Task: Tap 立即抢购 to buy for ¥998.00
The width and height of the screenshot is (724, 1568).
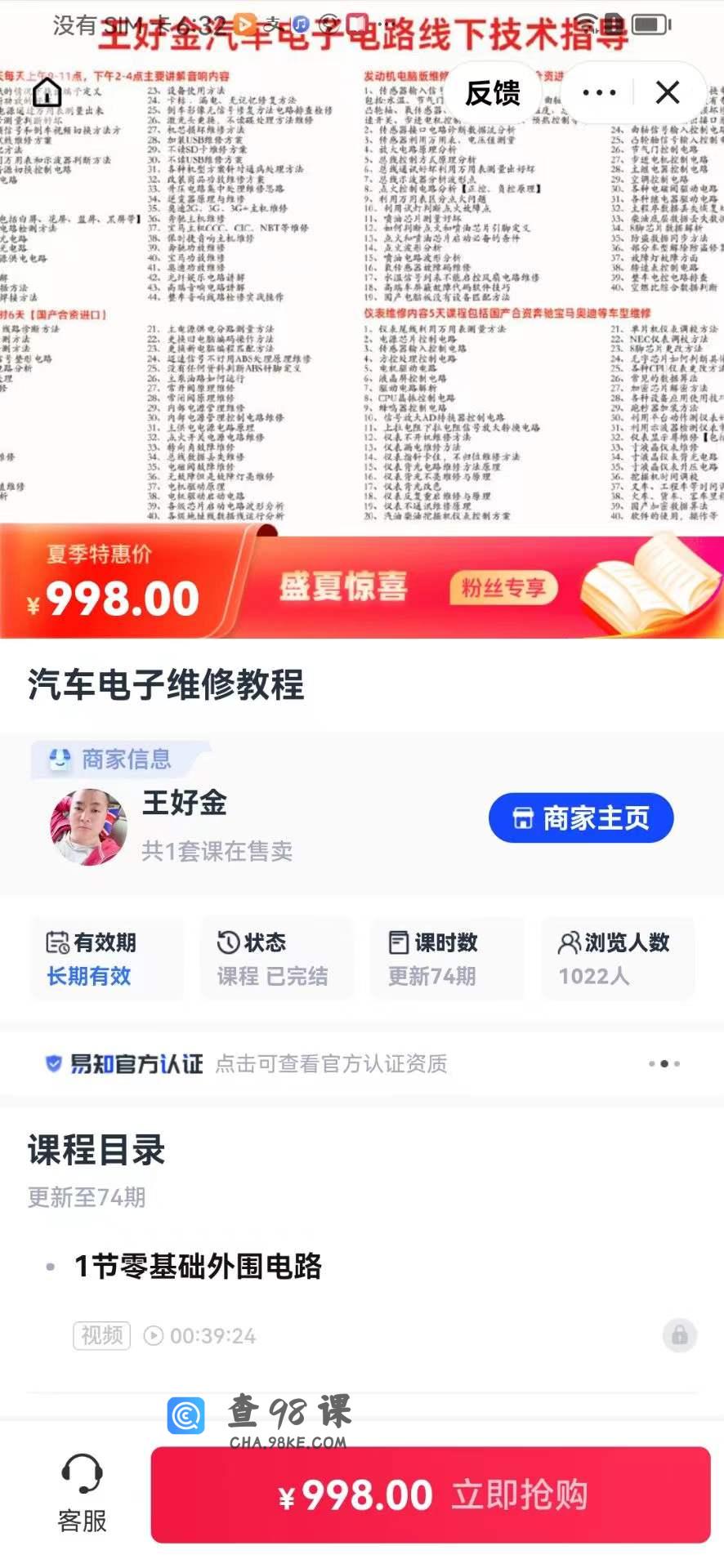Action: click(x=431, y=1494)
